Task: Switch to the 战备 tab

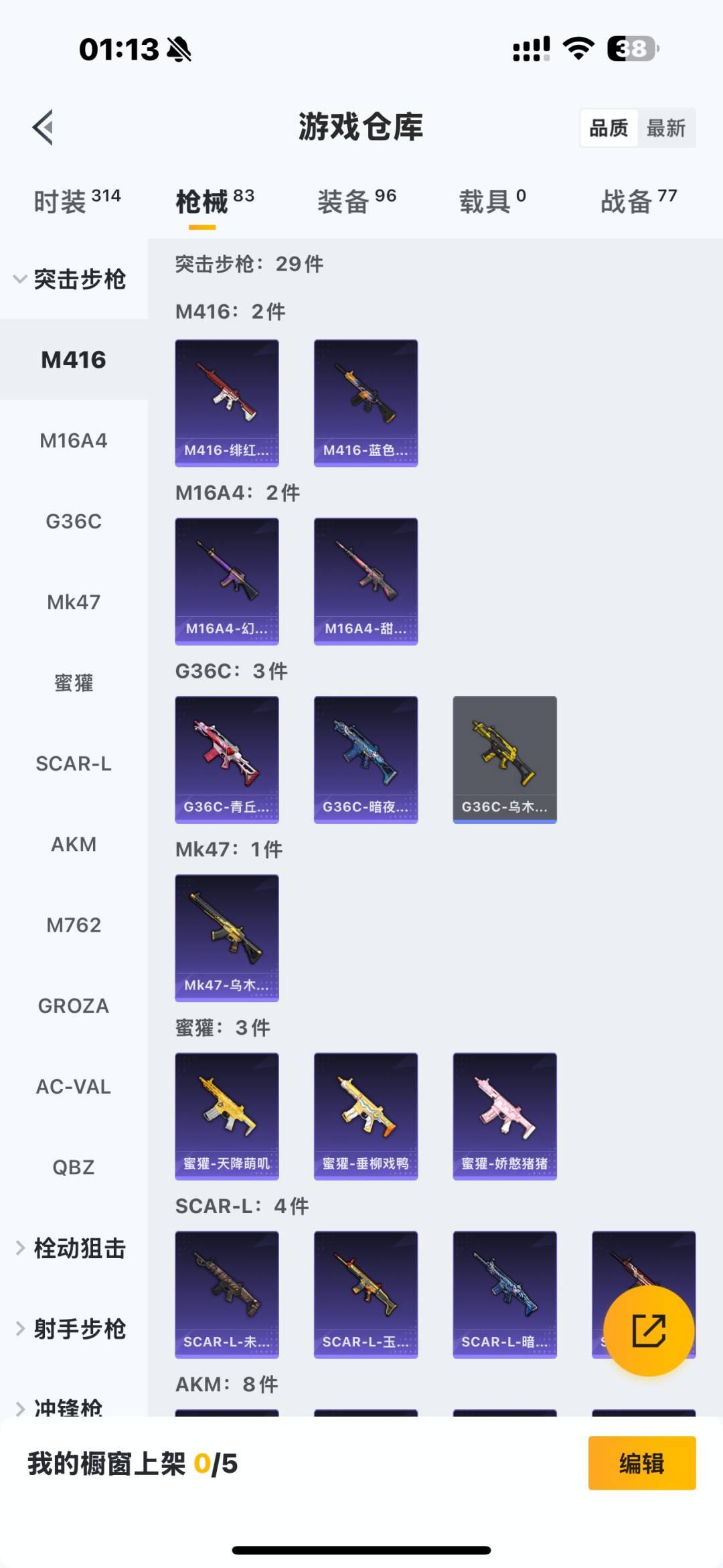Action: (638, 201)
